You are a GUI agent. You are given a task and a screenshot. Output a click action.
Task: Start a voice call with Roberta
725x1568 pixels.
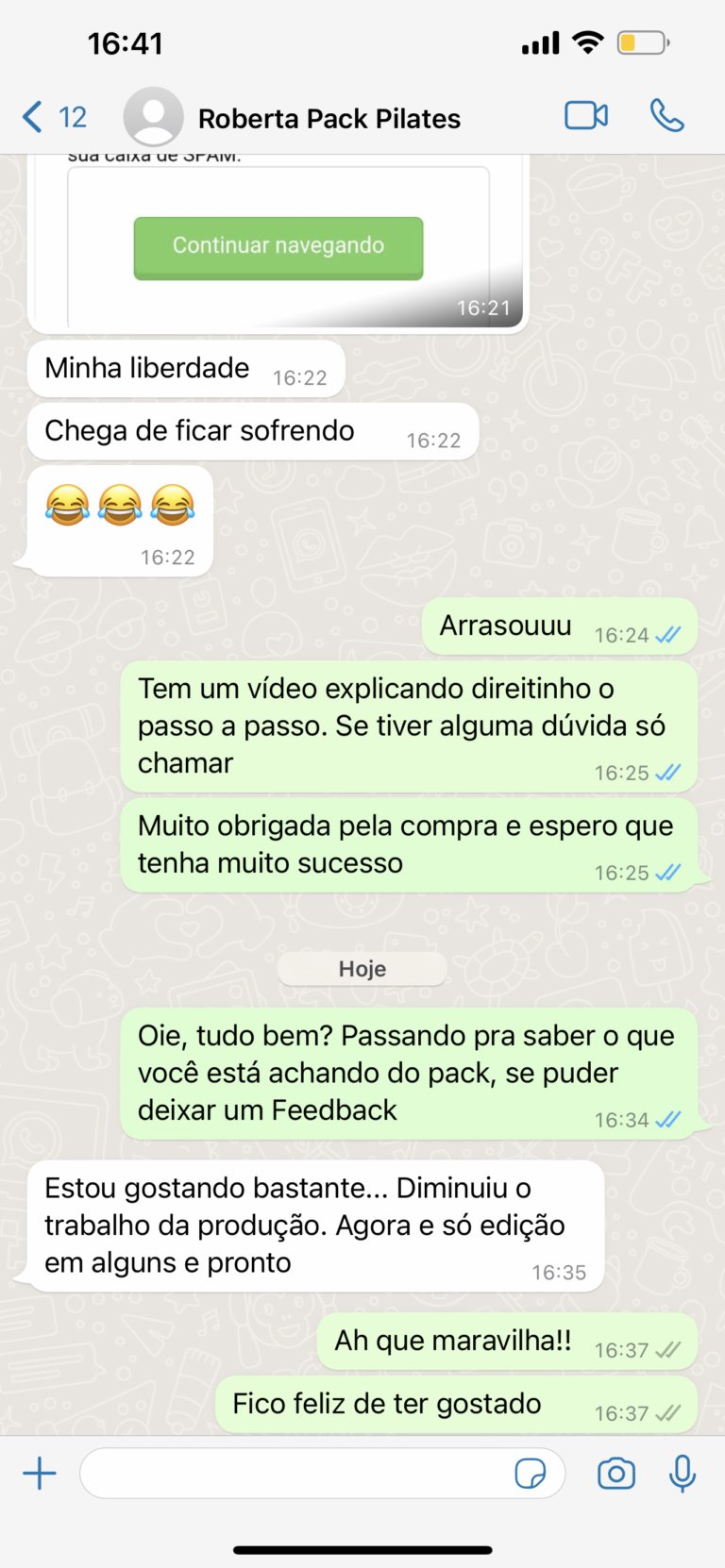666,116
